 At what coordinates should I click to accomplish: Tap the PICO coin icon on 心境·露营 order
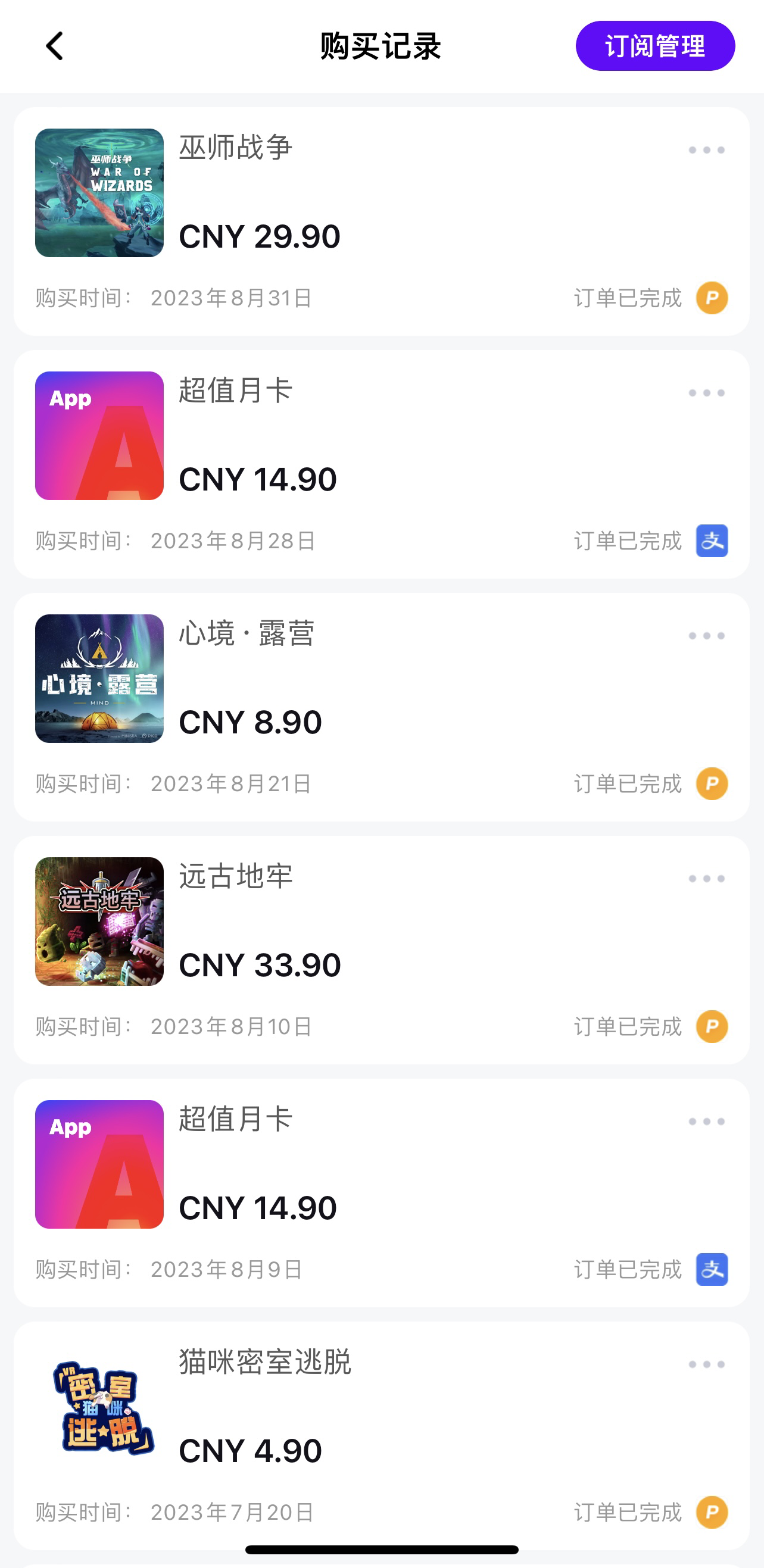711,783
